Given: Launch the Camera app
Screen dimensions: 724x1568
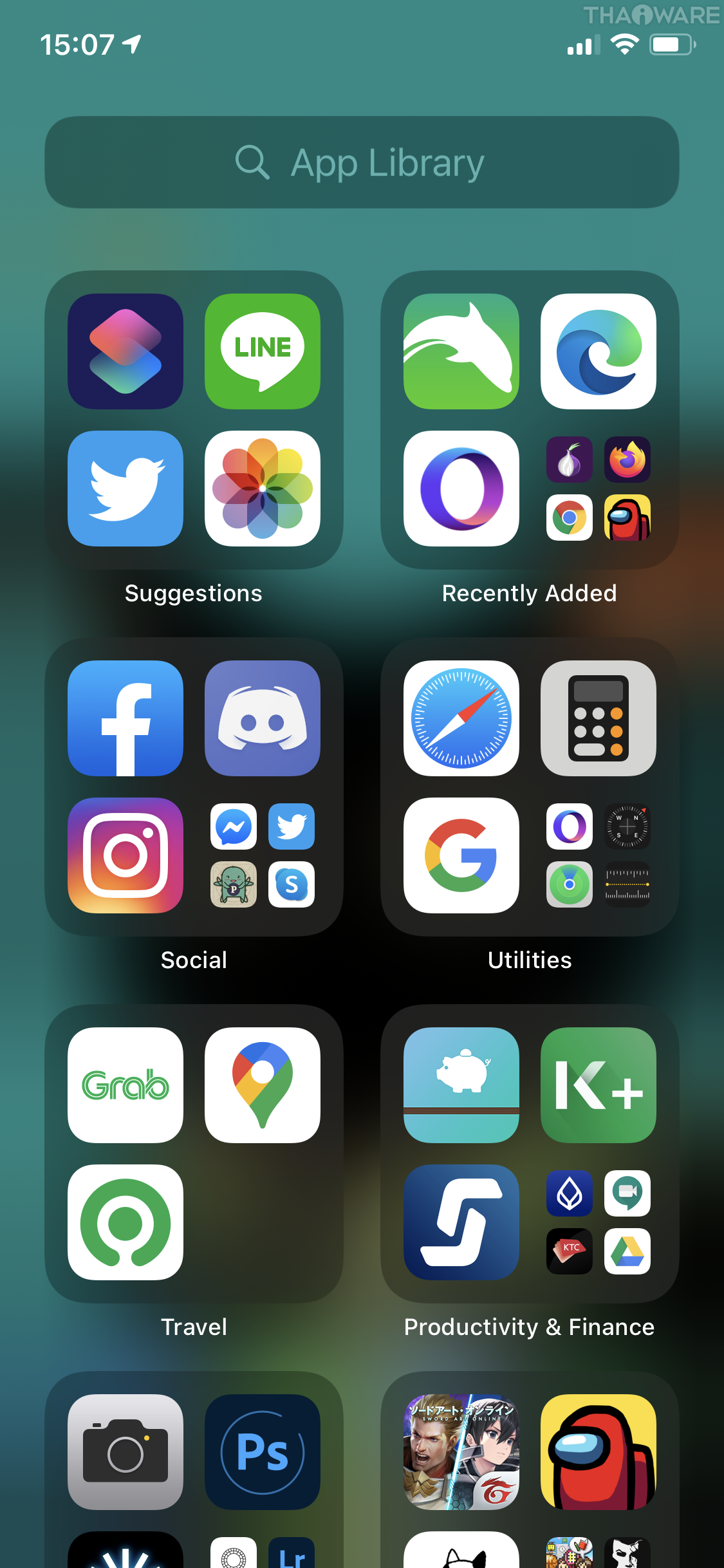Looking at the screenshot, I should point(125,1452).
